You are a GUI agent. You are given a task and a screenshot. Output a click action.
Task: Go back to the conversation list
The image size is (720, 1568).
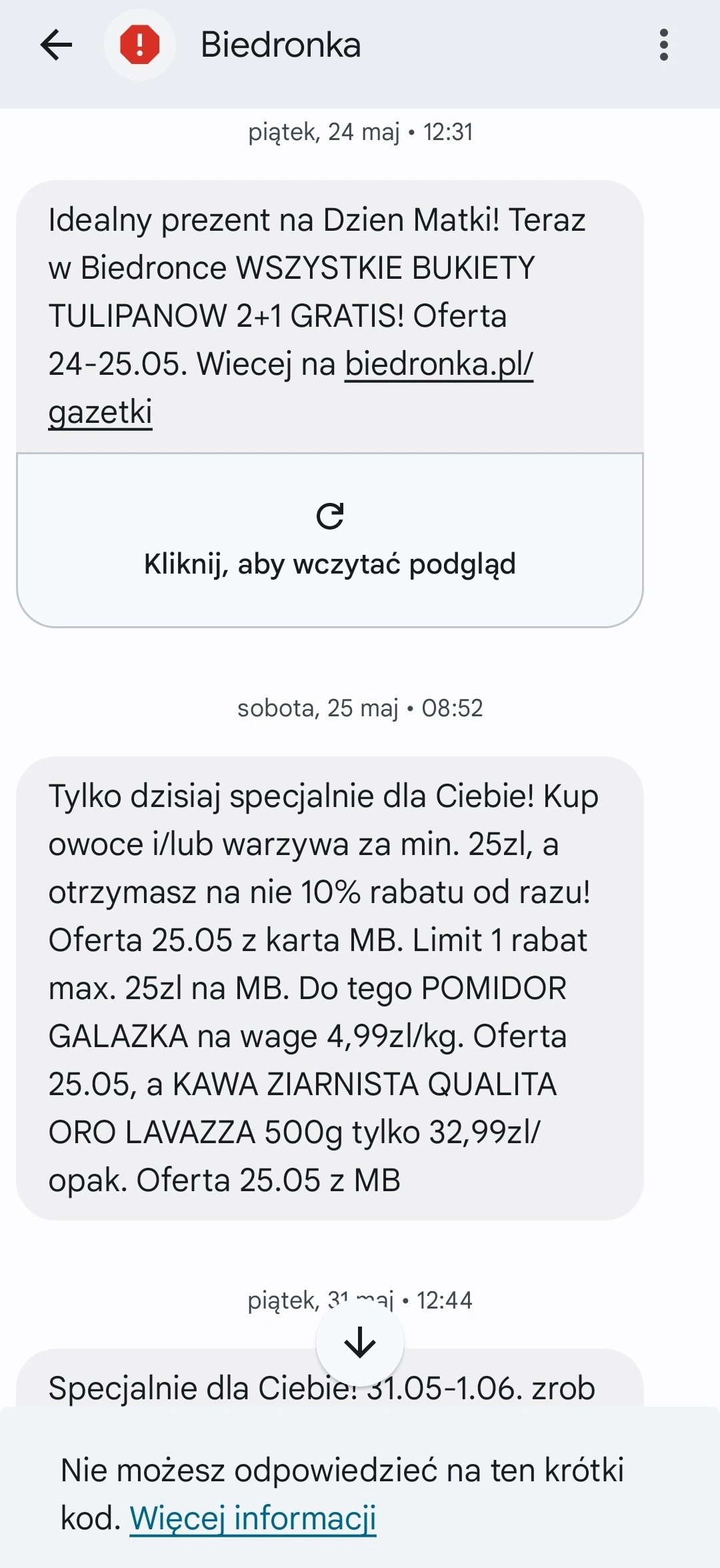[x=56, y=45]
